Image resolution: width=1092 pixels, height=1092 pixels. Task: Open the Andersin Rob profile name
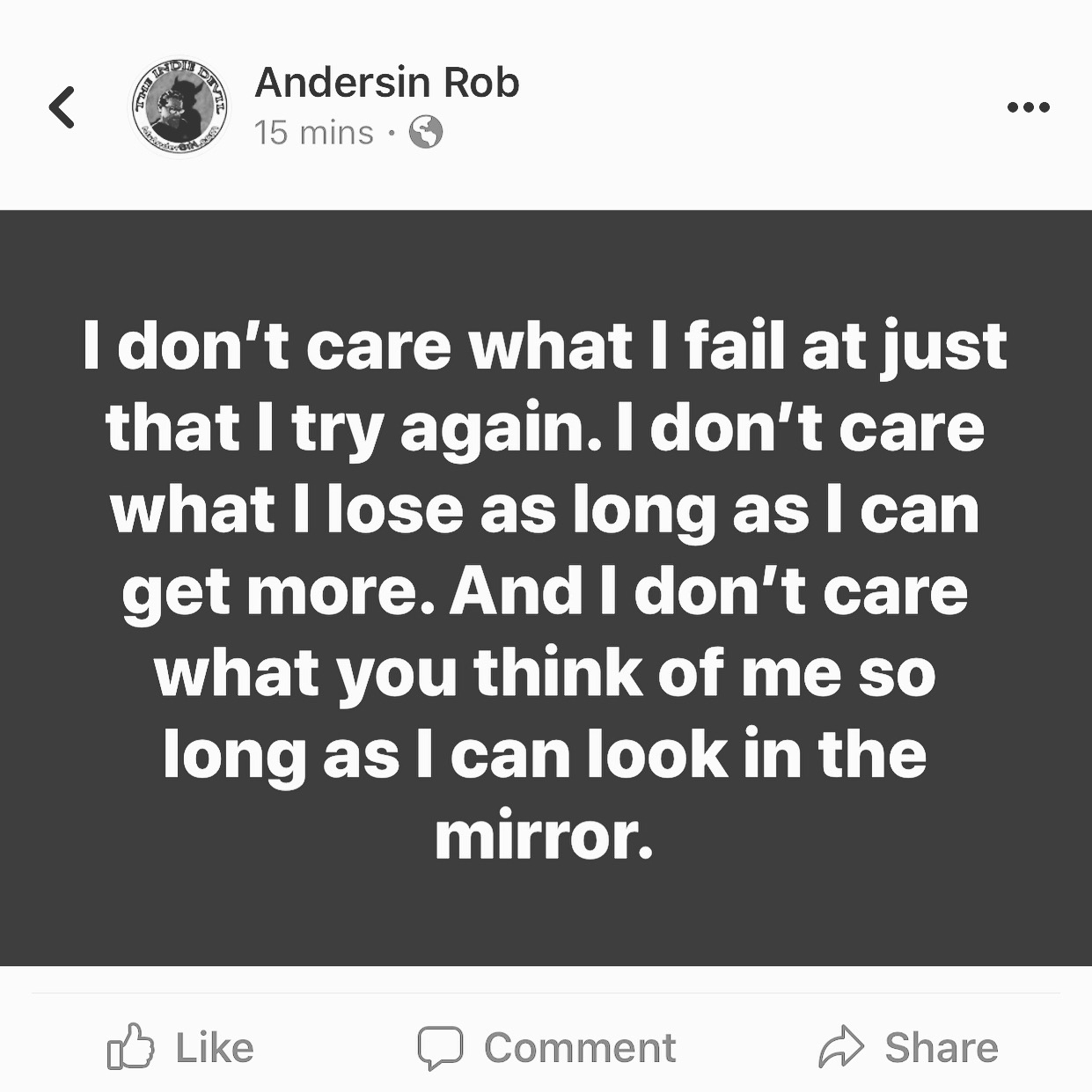tap(386, 84)
